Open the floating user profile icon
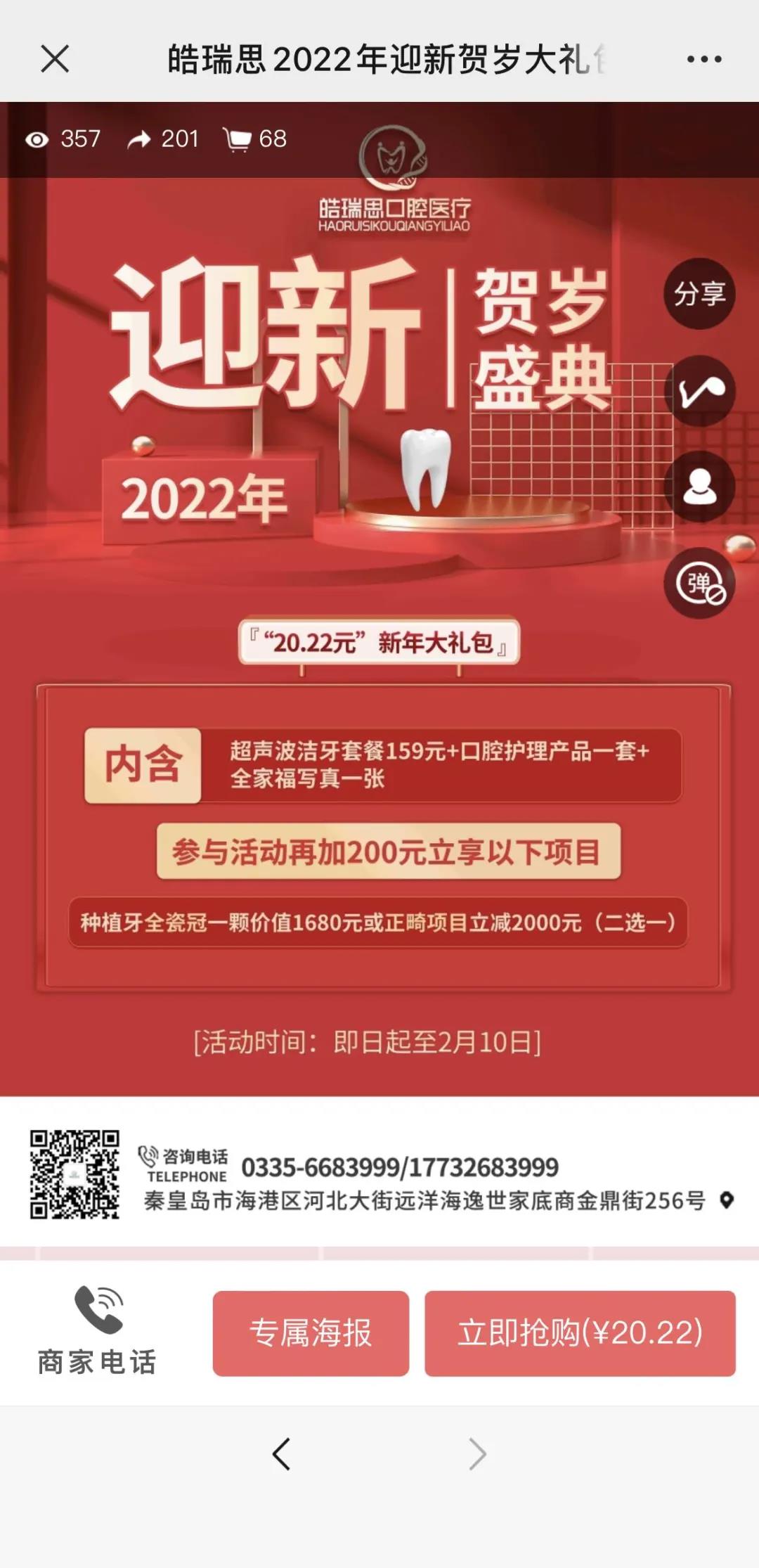The width and height of the screenshot is (759, 1568). click(699, 487)
